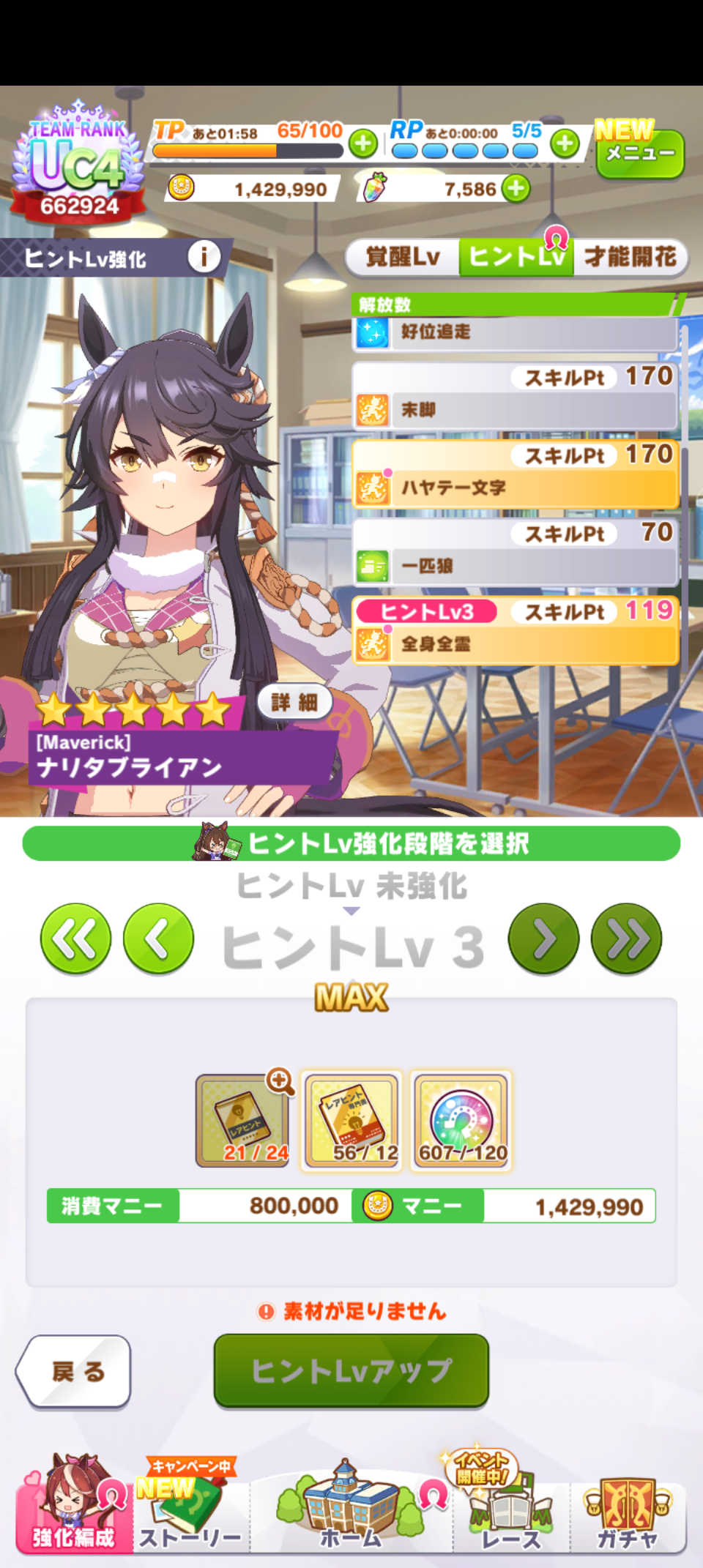Jump to the lowest hint level
Image resolution: width=703 pixels, height=1568 pixels.
(76, 938)
